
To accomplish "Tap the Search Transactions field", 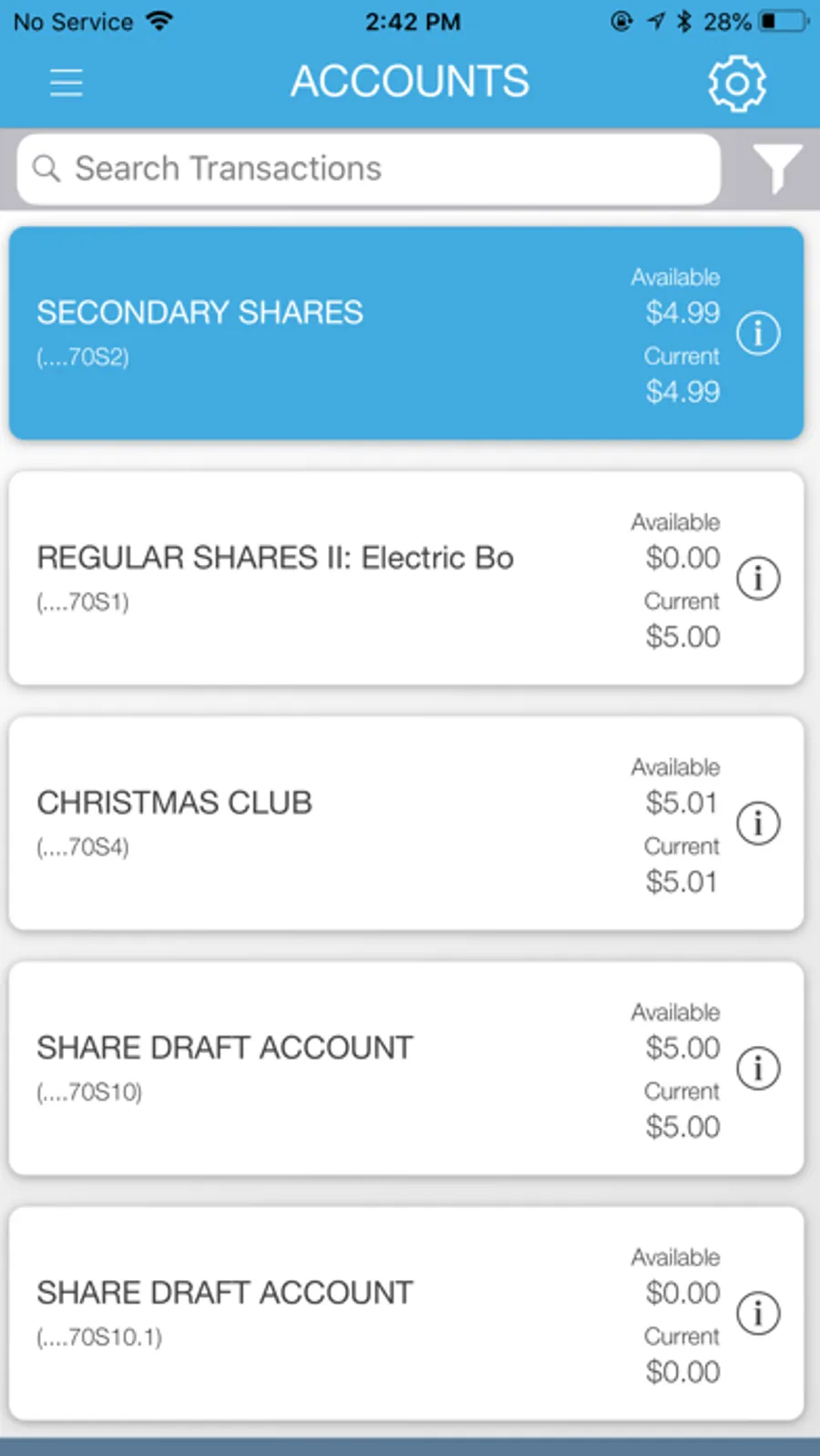I will tap(369, 169).
